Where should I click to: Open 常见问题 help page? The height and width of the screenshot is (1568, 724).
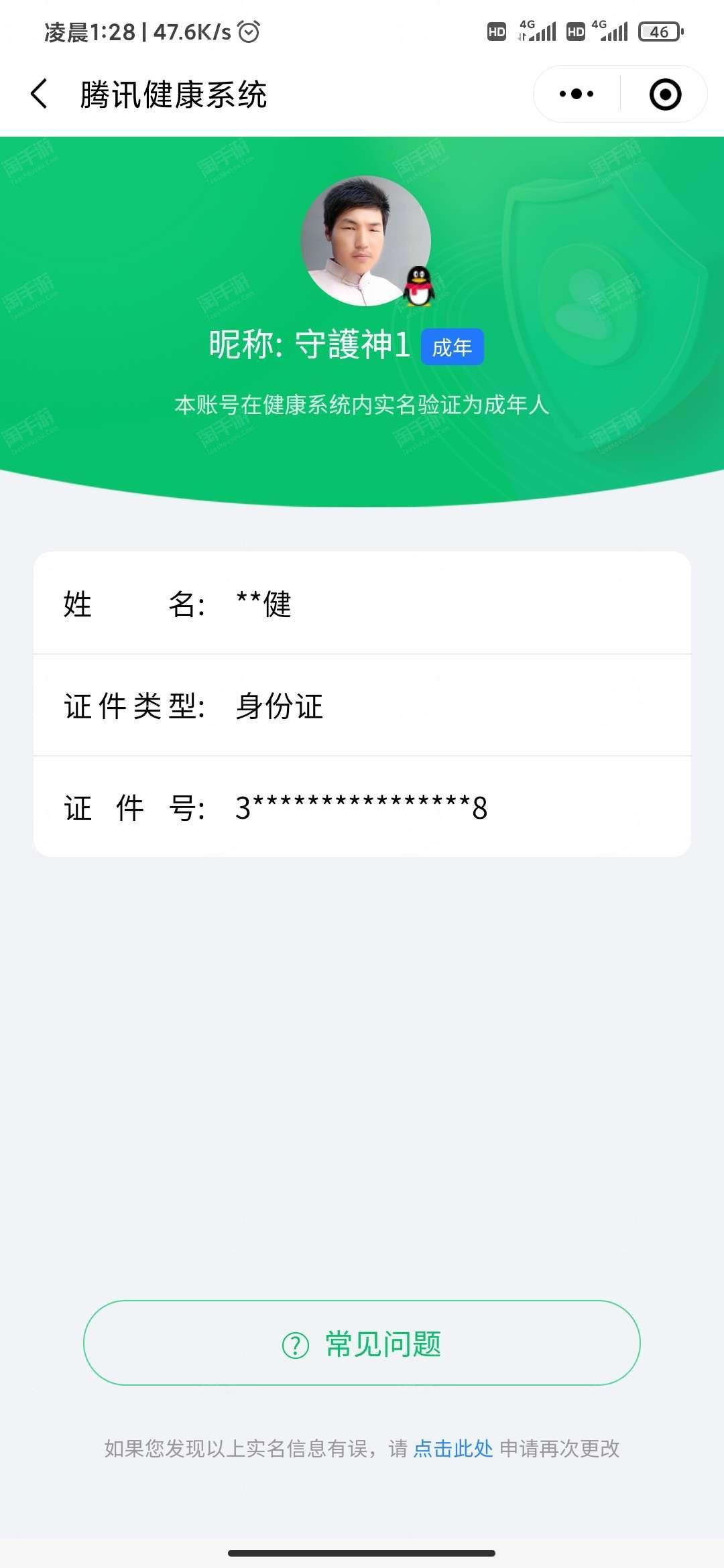click(x=362, y=1344)
